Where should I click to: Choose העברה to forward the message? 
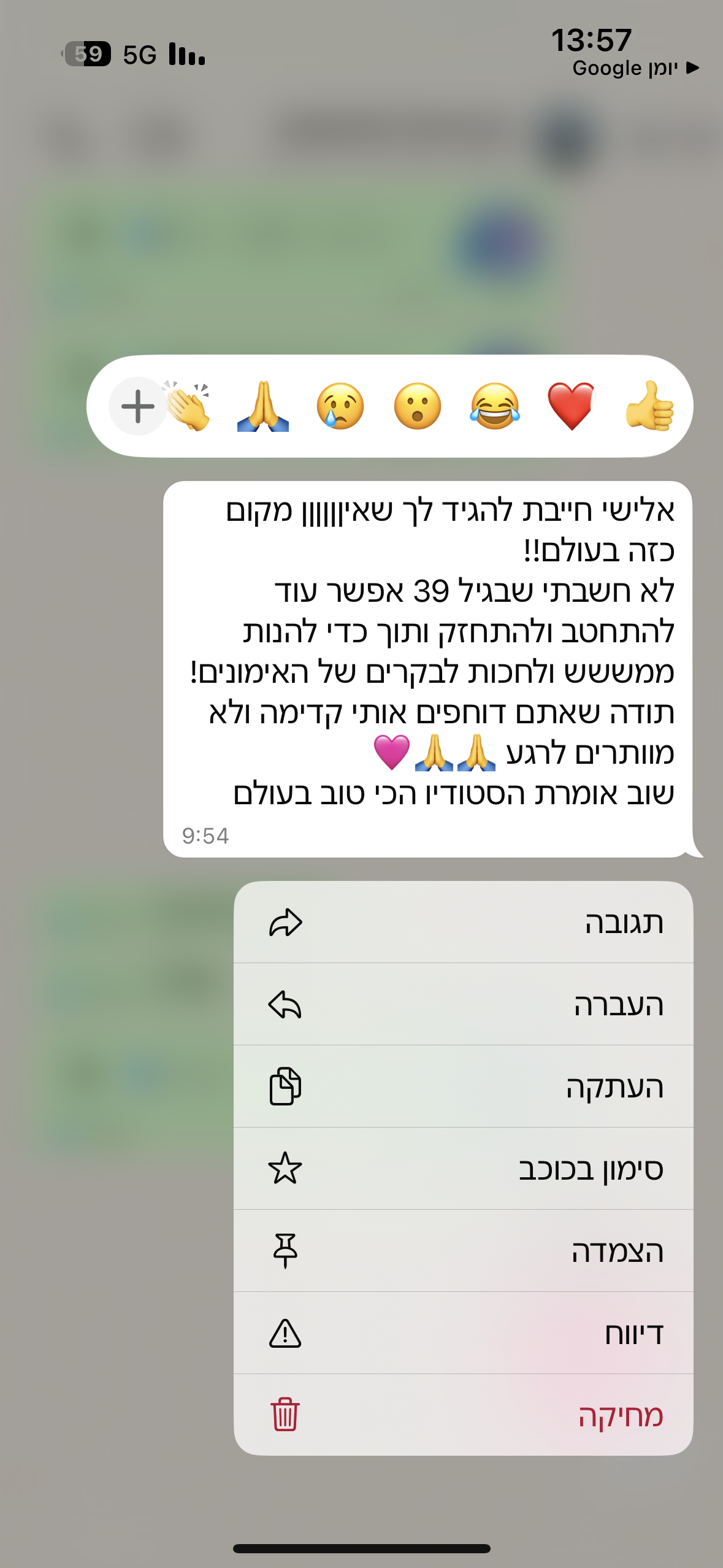(464, 1004)
